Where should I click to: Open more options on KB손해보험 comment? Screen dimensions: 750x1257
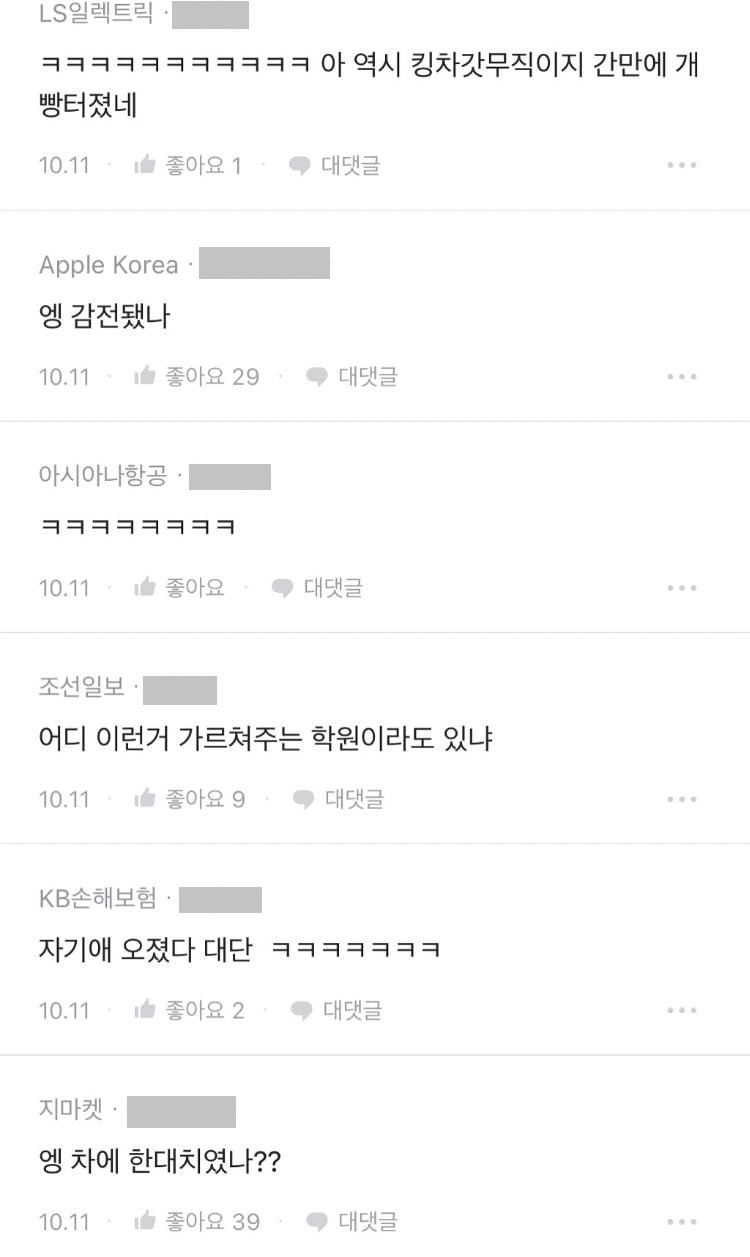click(681, 1009)
